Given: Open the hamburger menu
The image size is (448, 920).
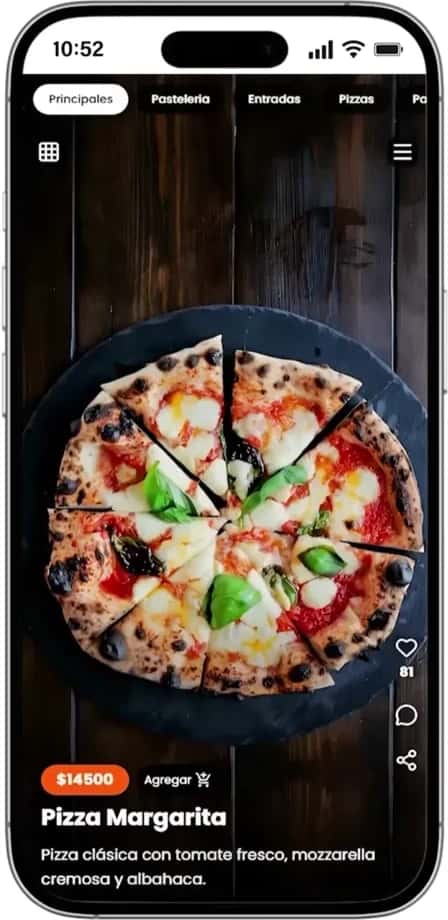Looking at the screenshot, I should point(402,152).
